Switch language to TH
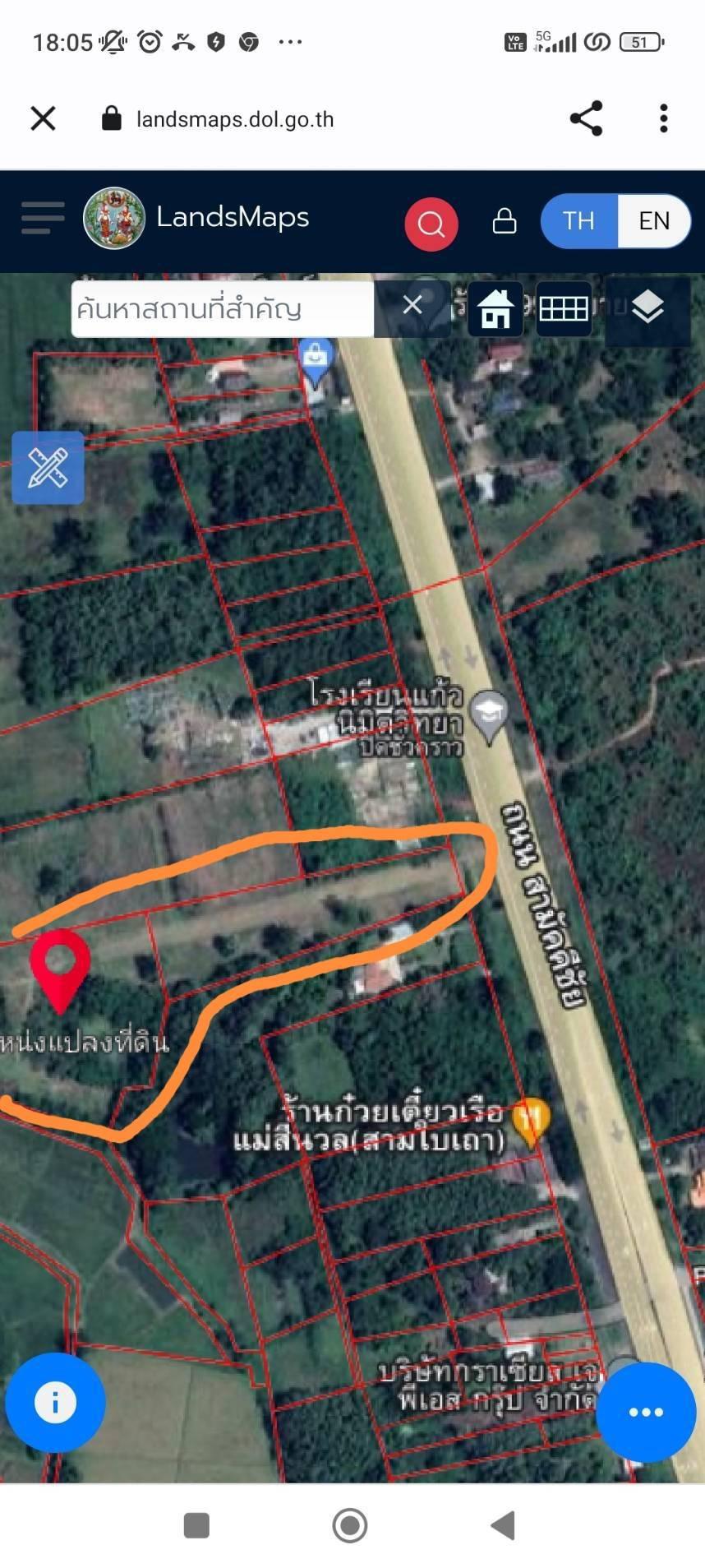 (579, 221)
